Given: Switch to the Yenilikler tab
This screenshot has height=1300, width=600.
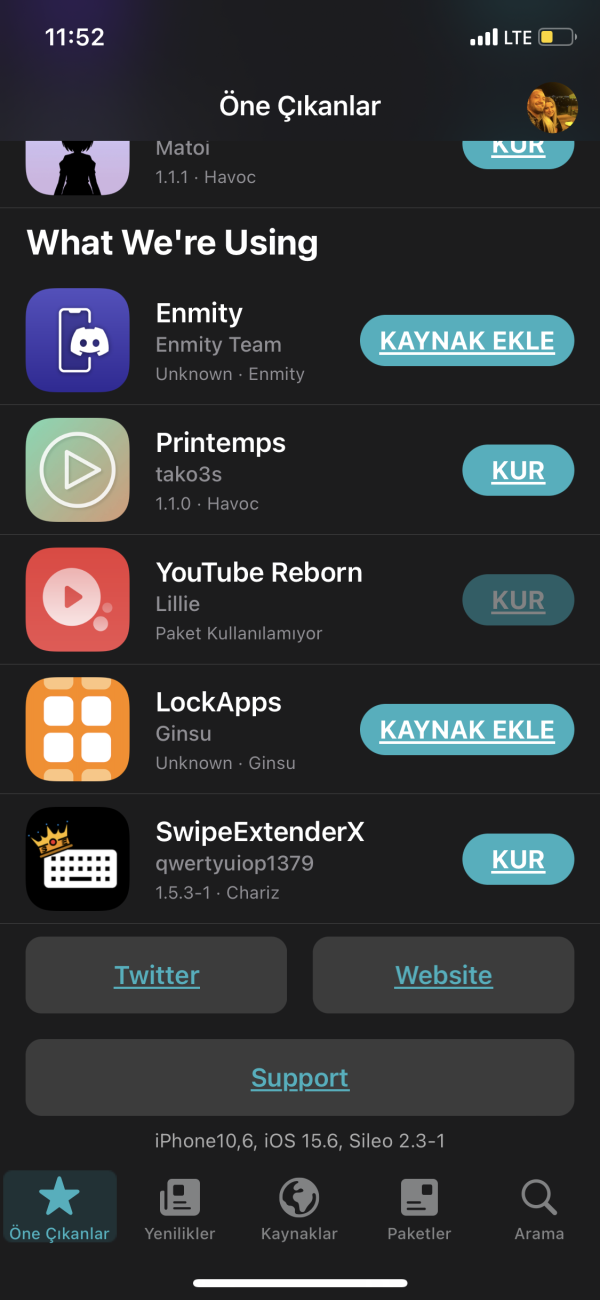Looking at the screenshot, I should [x=180, y=1208].
